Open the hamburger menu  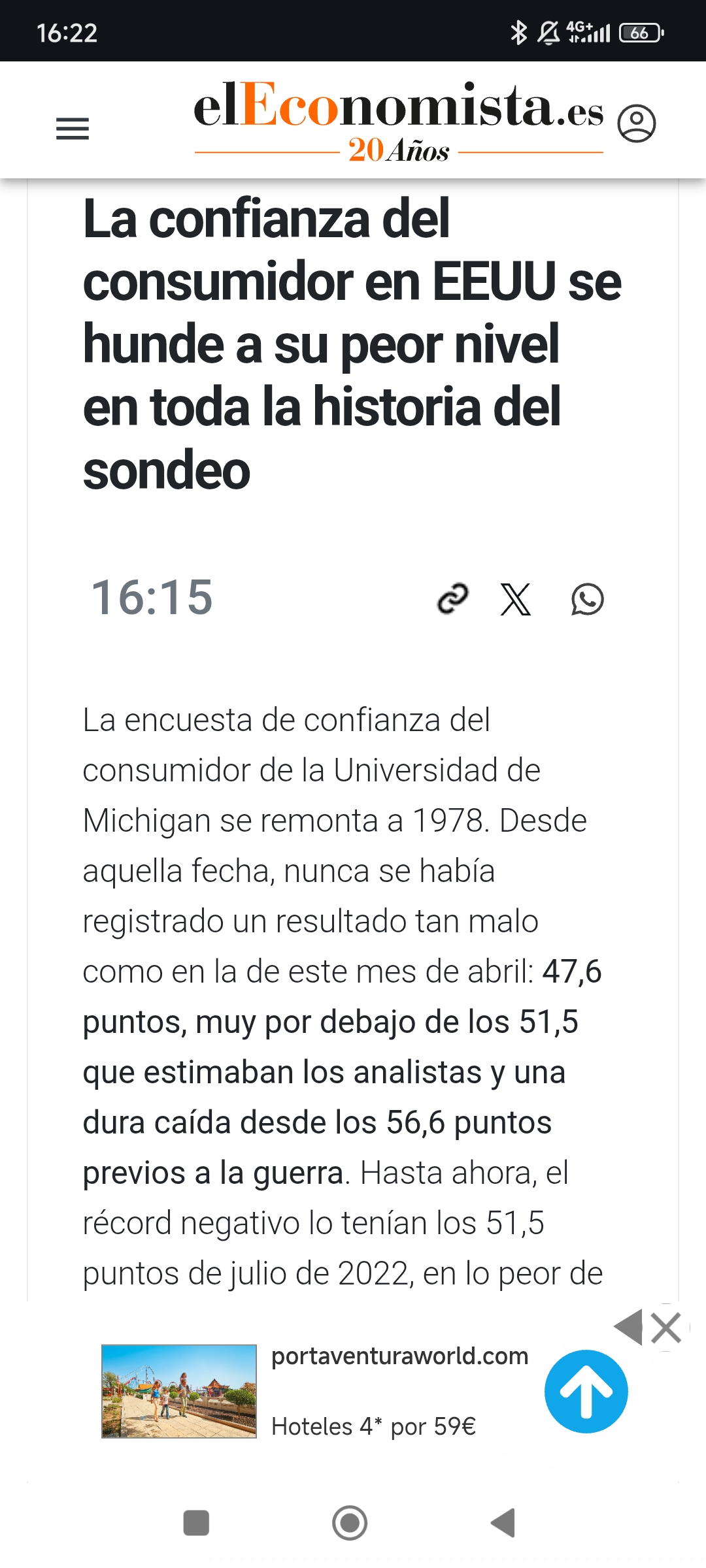coord(73,129)
